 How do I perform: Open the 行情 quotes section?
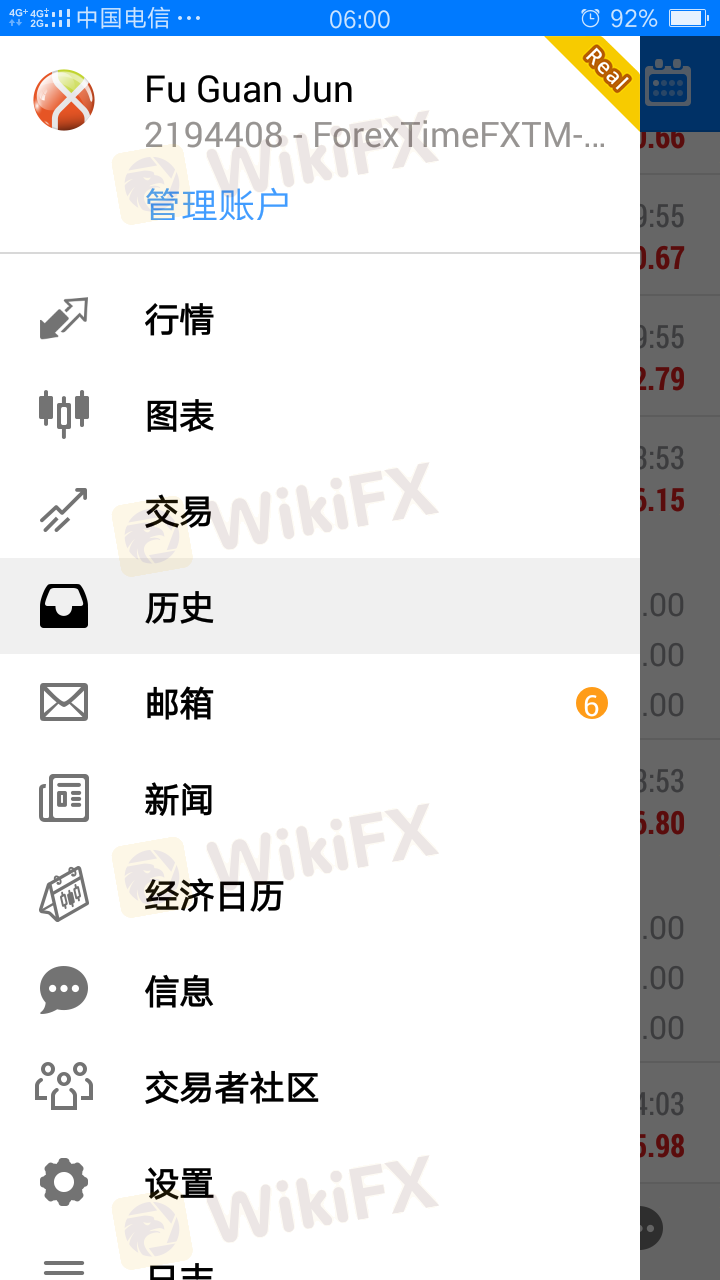[320, 319]
